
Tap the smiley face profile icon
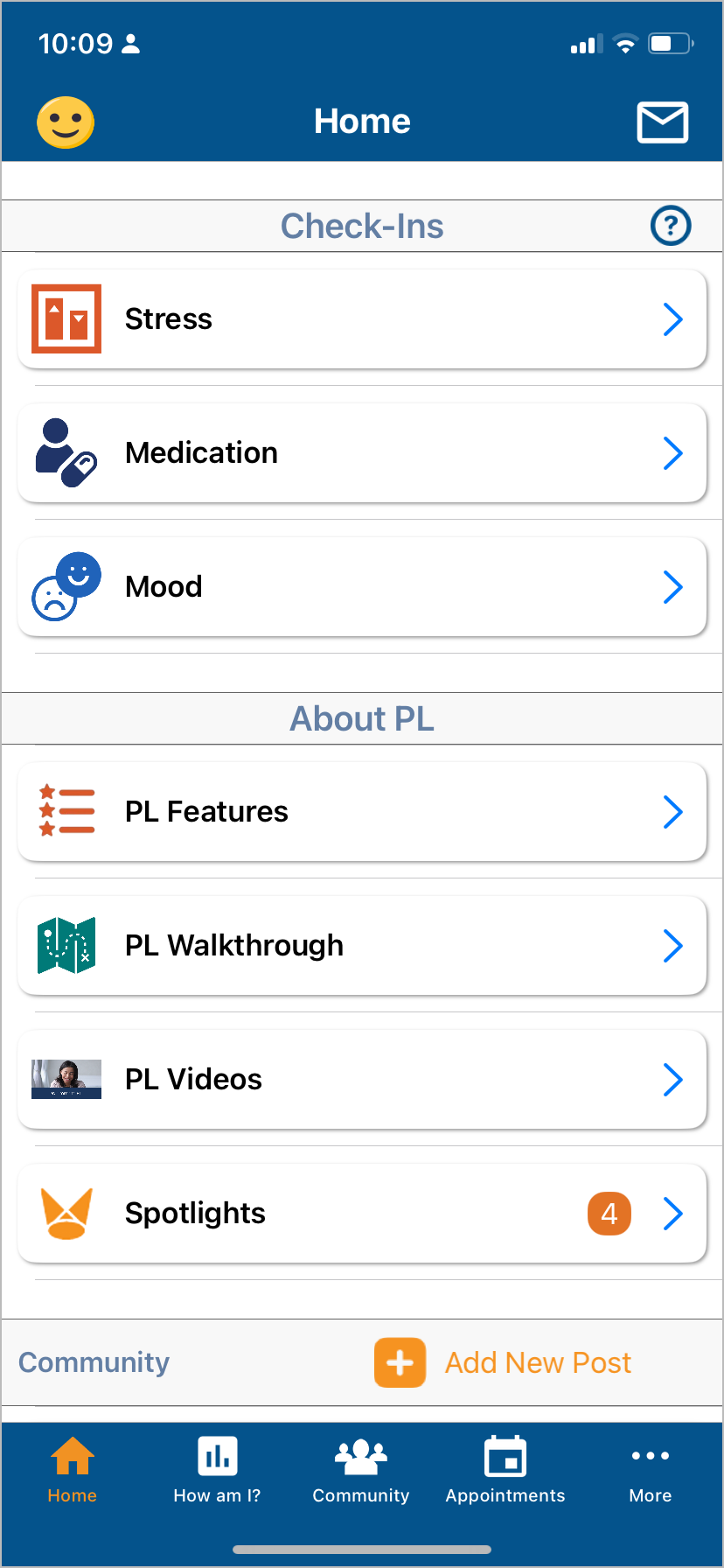(66, 122)
